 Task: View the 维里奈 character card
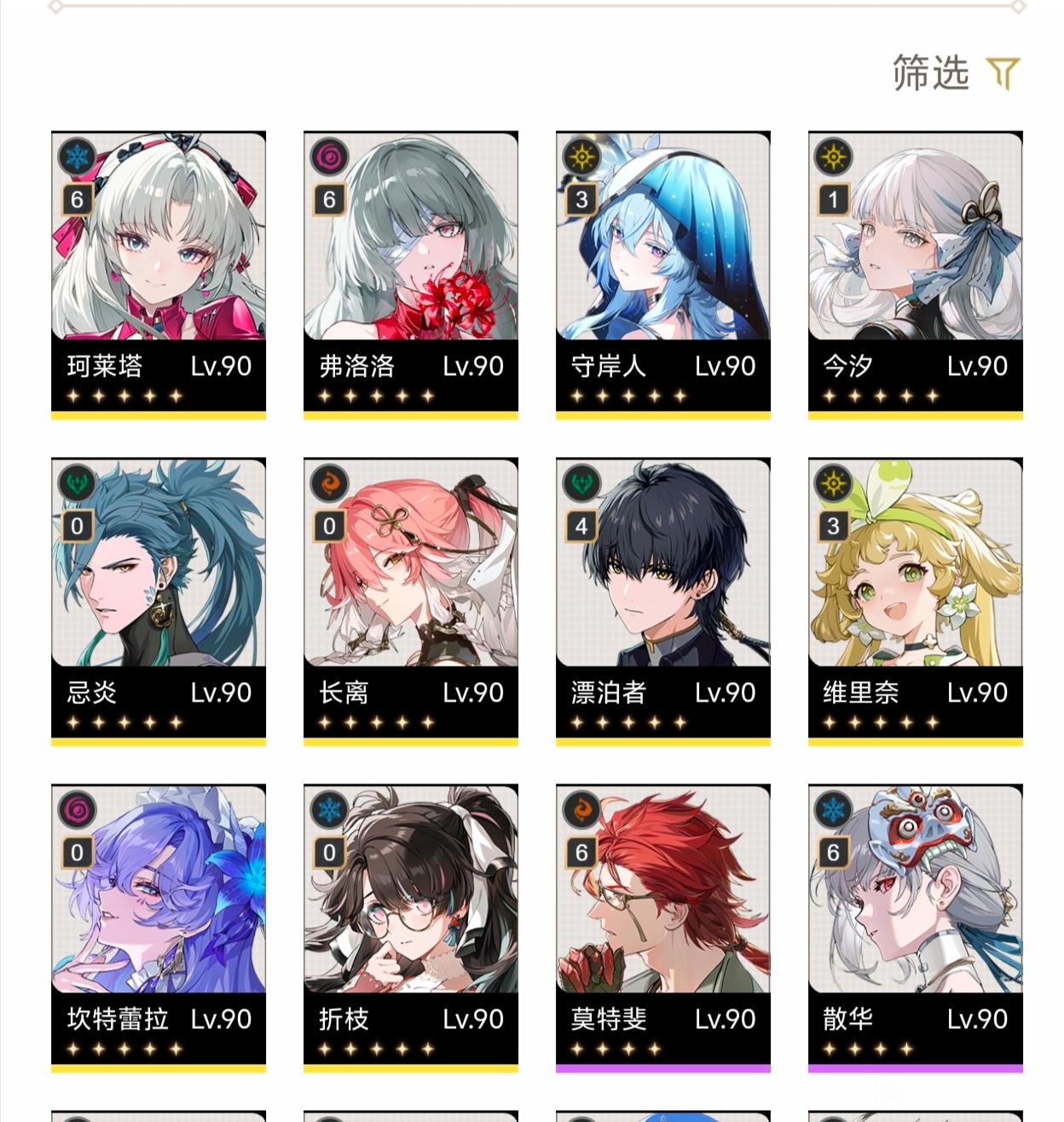click(915, 599)
